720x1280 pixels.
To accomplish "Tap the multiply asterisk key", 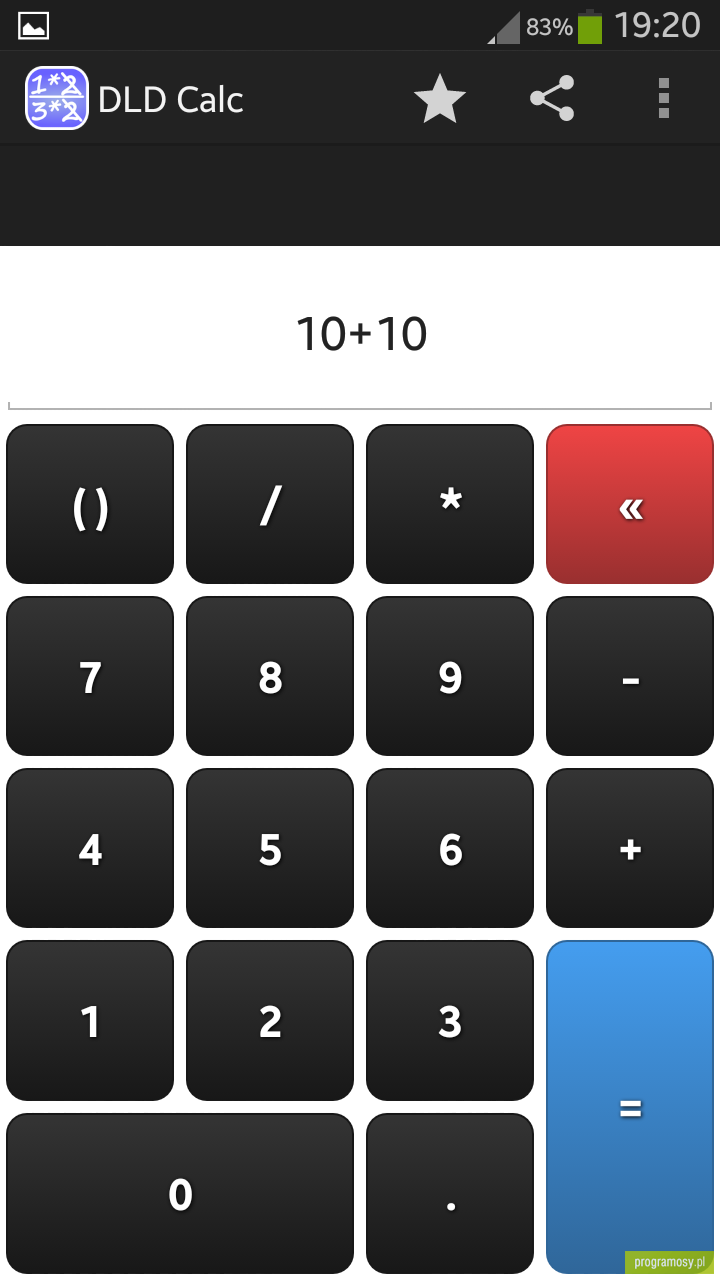I will click(450, 504).
